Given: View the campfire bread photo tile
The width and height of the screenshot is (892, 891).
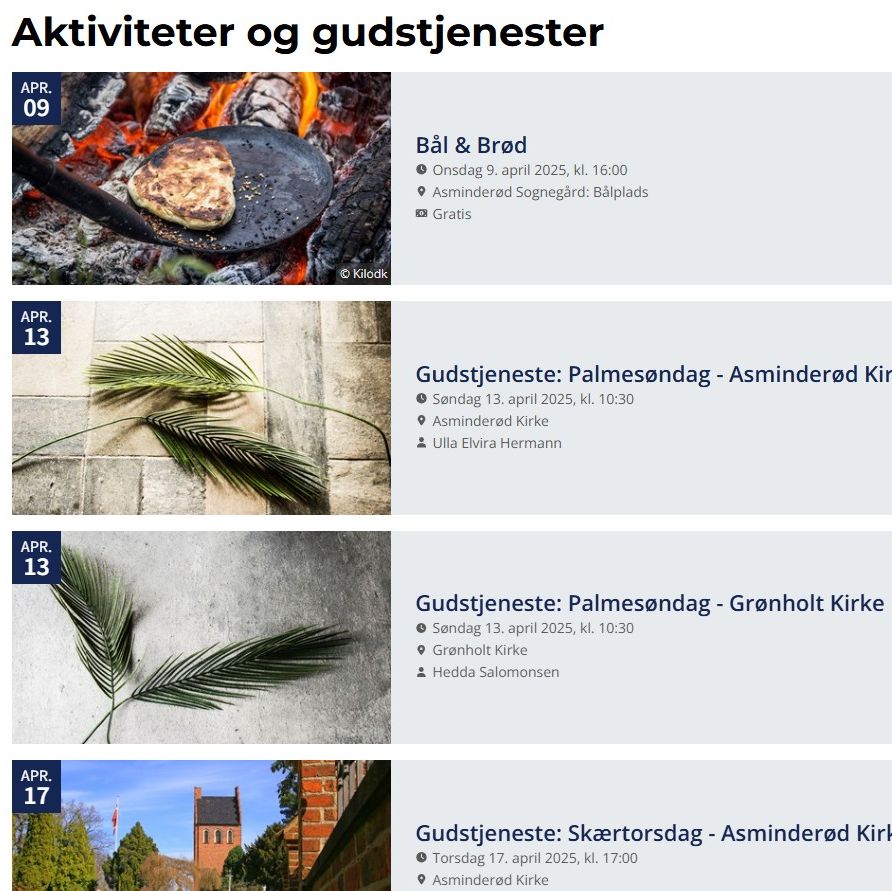Looking at the screenshot, I should (201, 178).
